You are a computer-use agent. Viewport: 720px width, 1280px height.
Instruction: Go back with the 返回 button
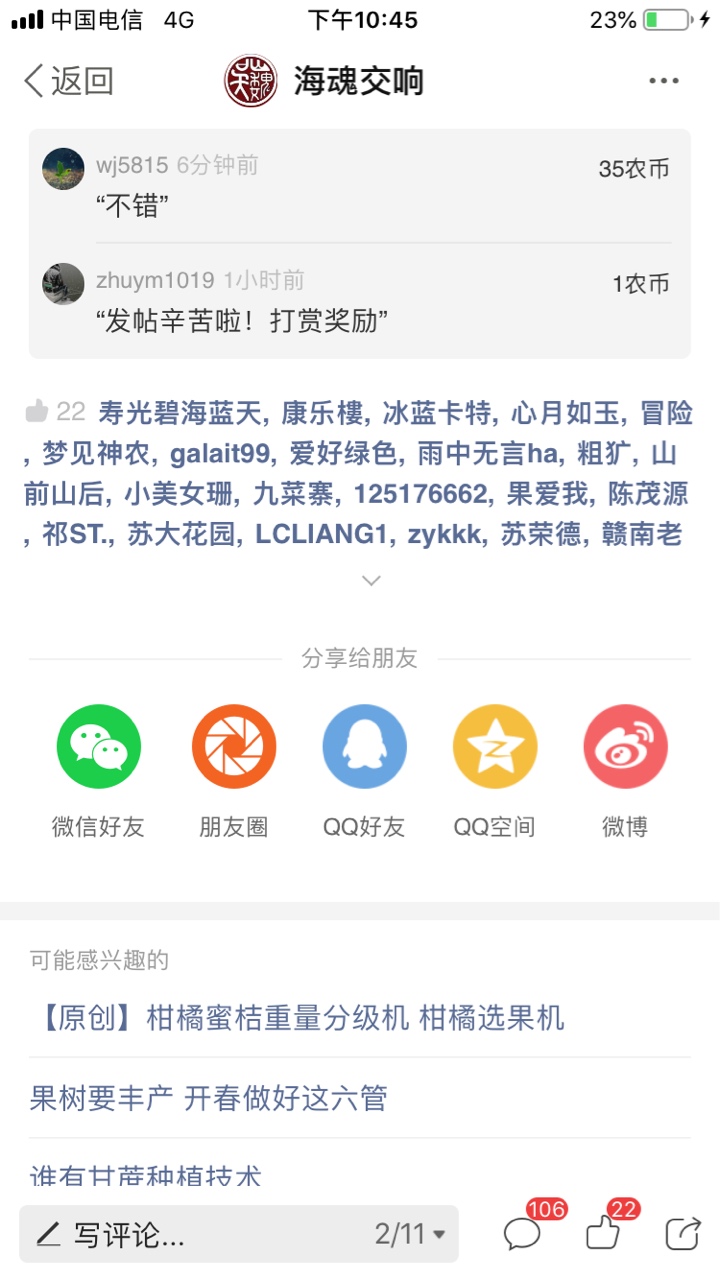[x=68, y=81]
